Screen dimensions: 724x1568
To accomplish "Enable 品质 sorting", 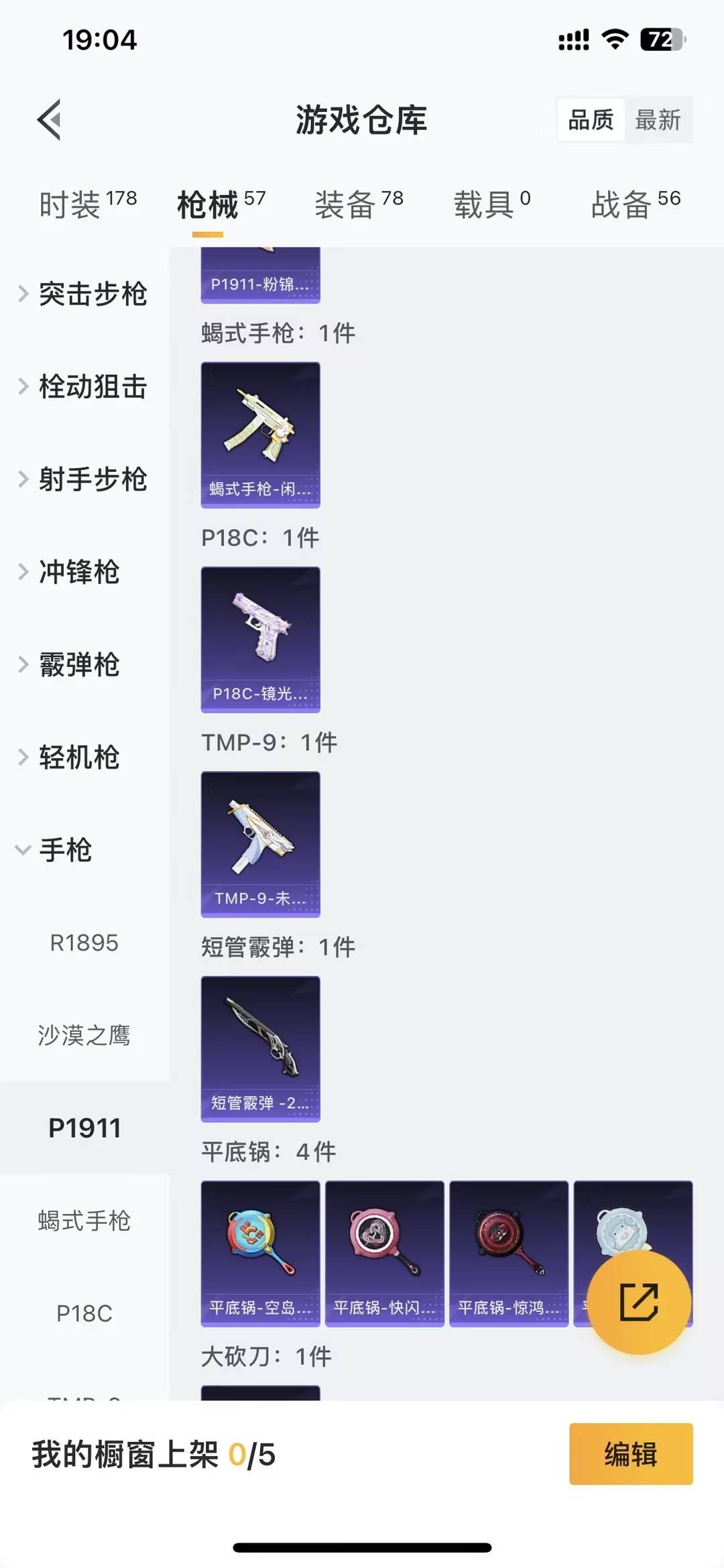I will point(589,119).
